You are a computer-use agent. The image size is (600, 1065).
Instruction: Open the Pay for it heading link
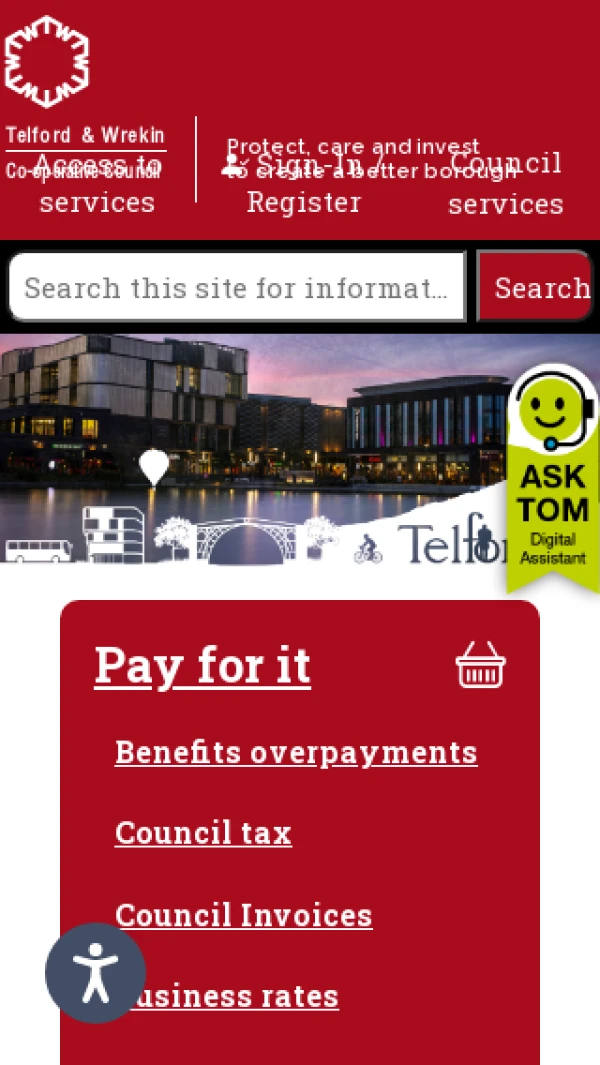(202, 666)
